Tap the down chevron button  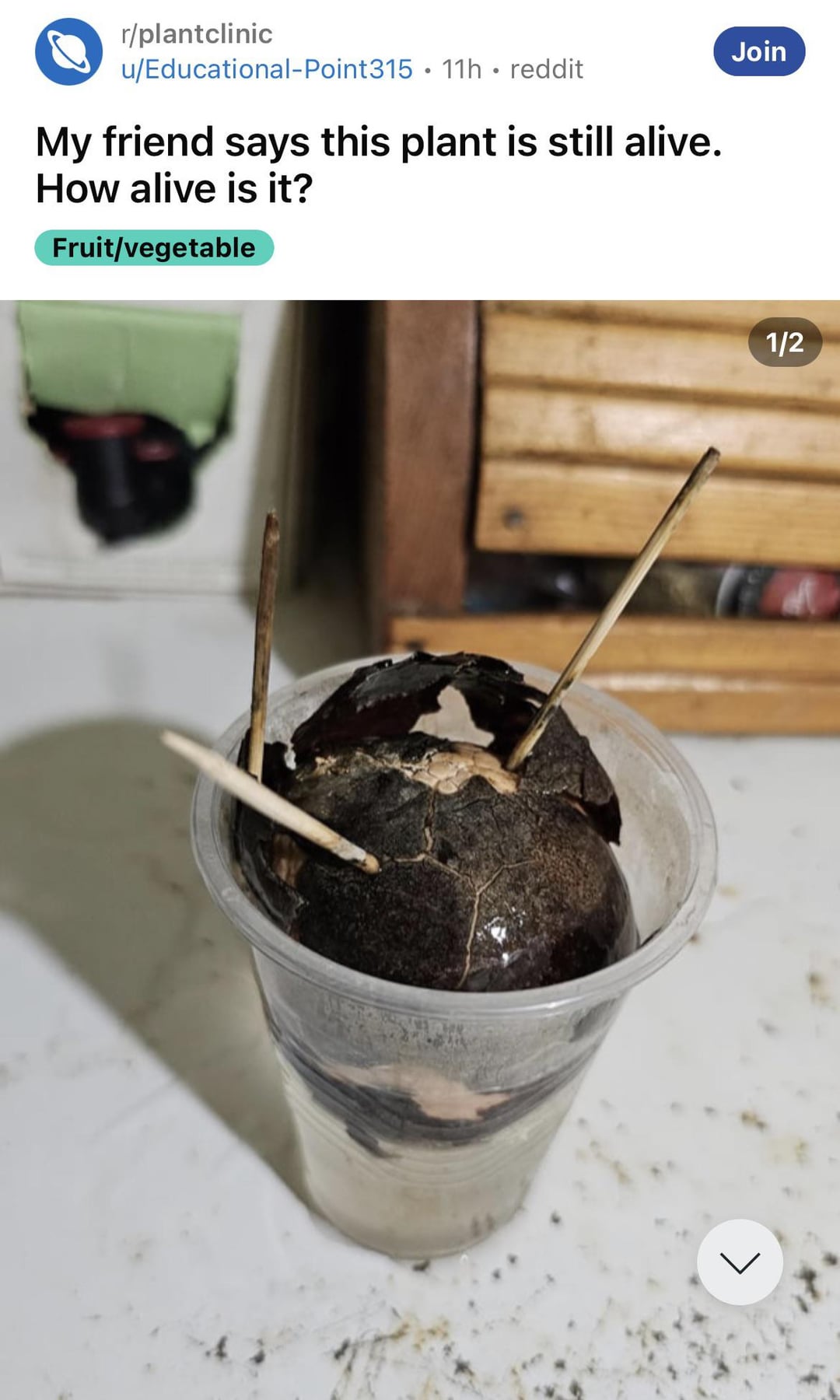739,1262
